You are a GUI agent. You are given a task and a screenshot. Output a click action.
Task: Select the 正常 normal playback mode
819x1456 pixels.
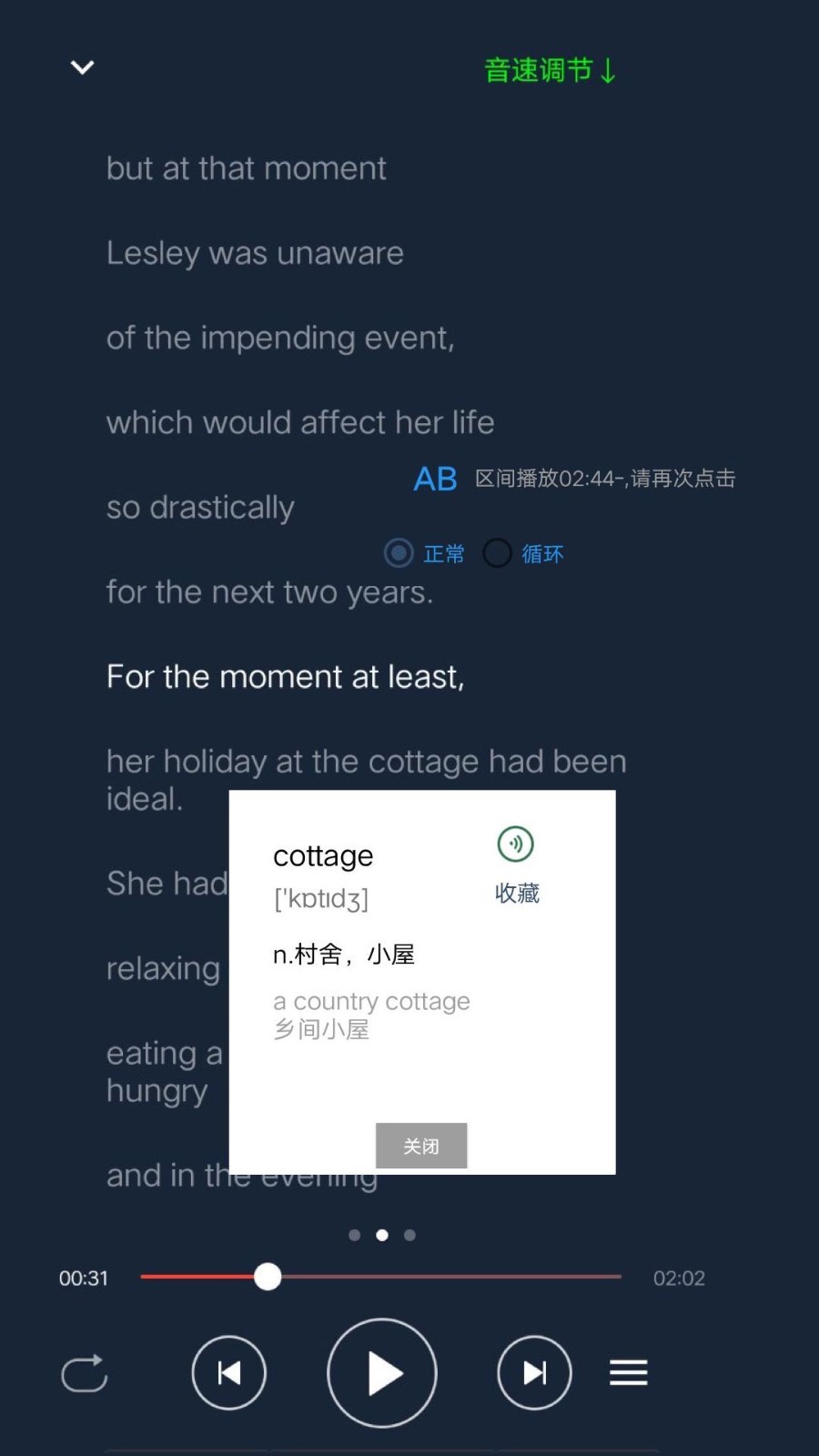point(399,553)
